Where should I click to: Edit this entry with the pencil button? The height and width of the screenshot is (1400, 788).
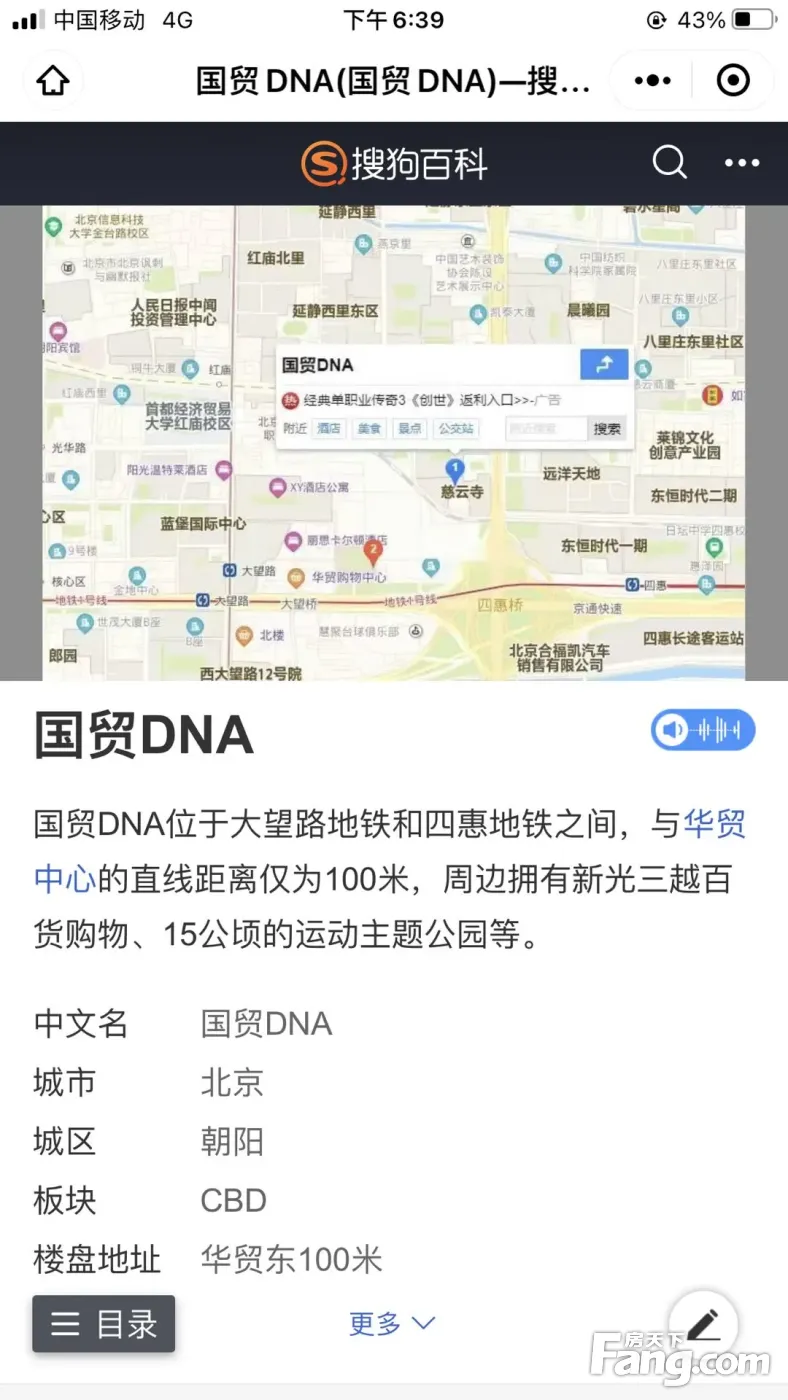click(x=703, y=1323)
